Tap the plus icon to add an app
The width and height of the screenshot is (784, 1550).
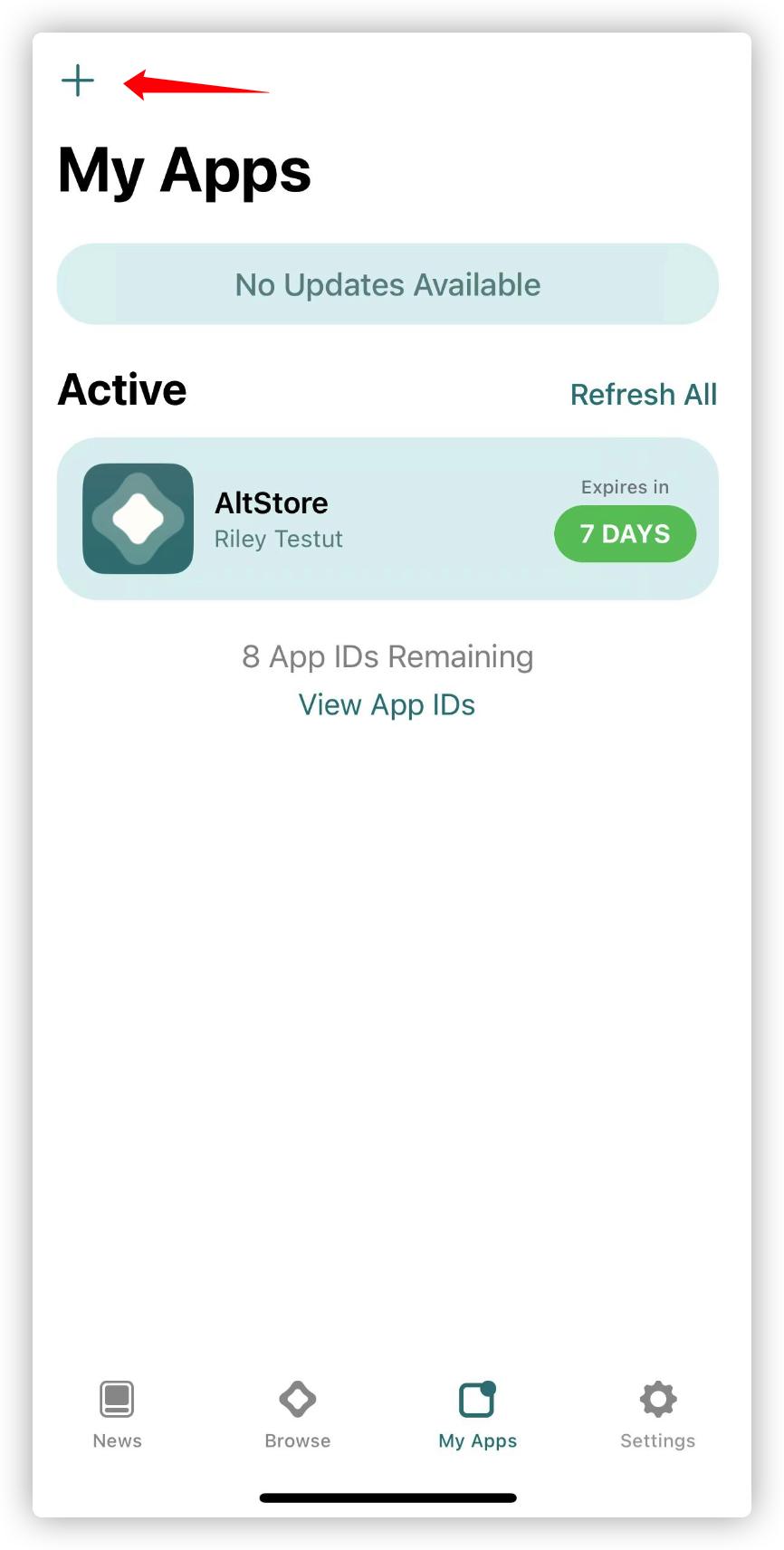(78, 81)
